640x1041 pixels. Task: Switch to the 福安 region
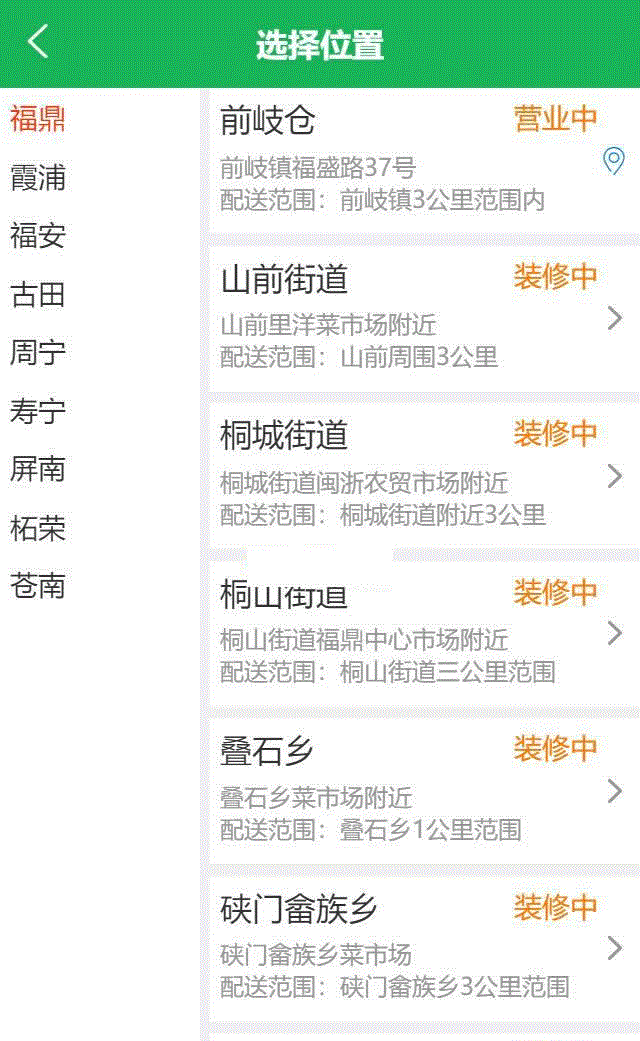pyautogui.click(x=38, y=236)
